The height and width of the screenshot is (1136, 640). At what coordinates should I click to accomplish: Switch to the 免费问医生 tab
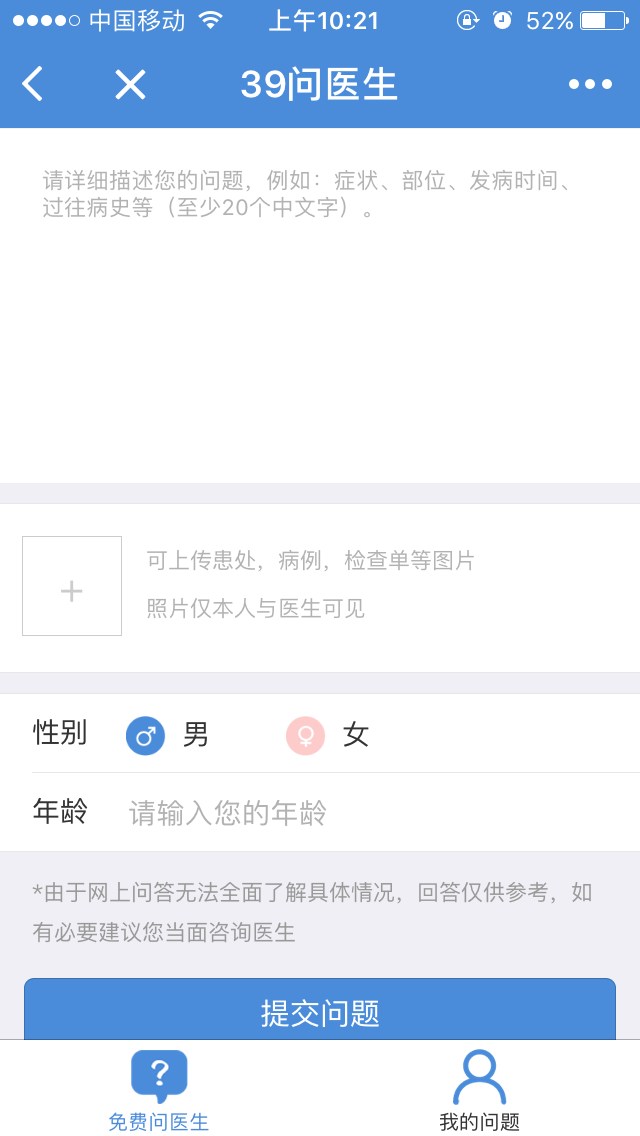(x=159, y=1090)
